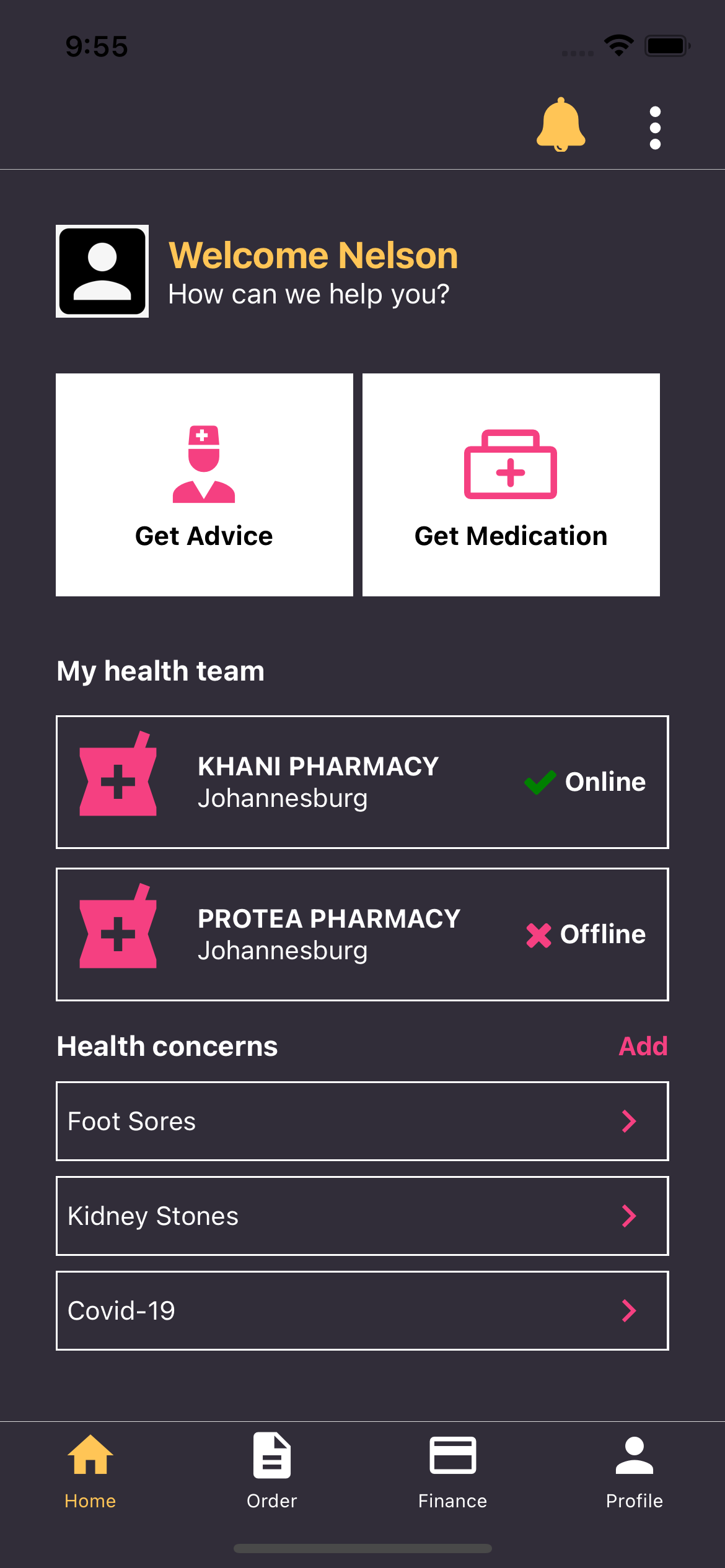The width and height of the screenshot is (725, 1568).
Task: Switch to the Finance tab
Action: [x=453, y=1472]
